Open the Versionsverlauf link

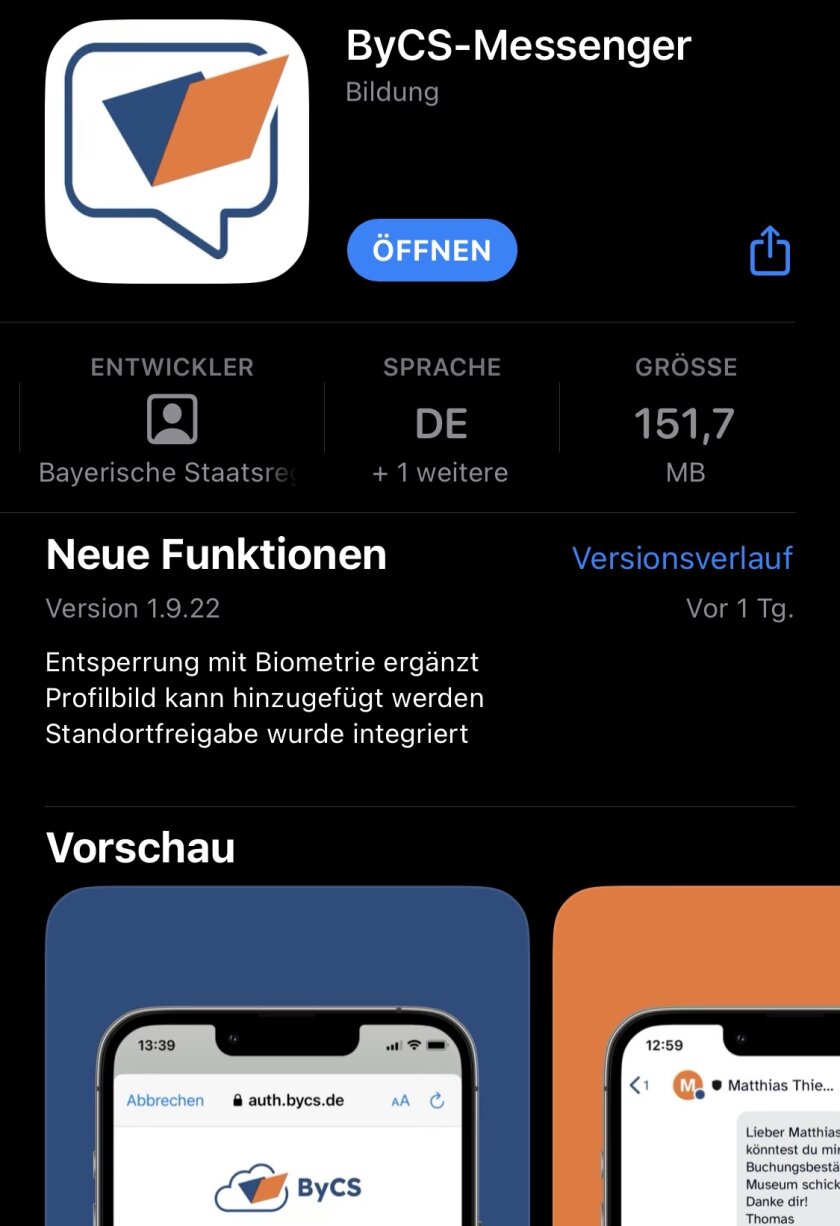[x=681, y=558]
